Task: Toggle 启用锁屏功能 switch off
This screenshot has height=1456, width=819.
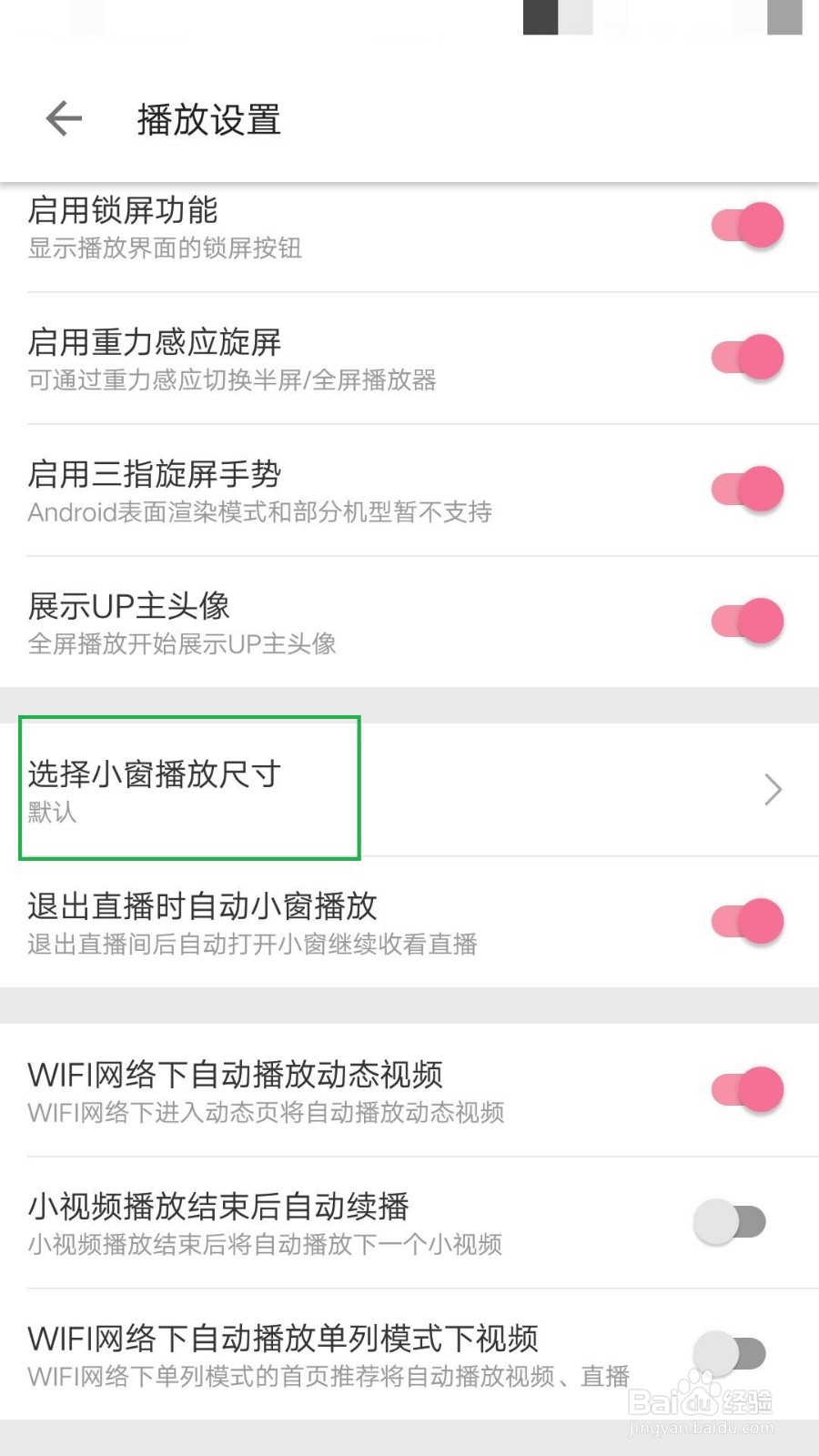Action: (x=746, y=225)
